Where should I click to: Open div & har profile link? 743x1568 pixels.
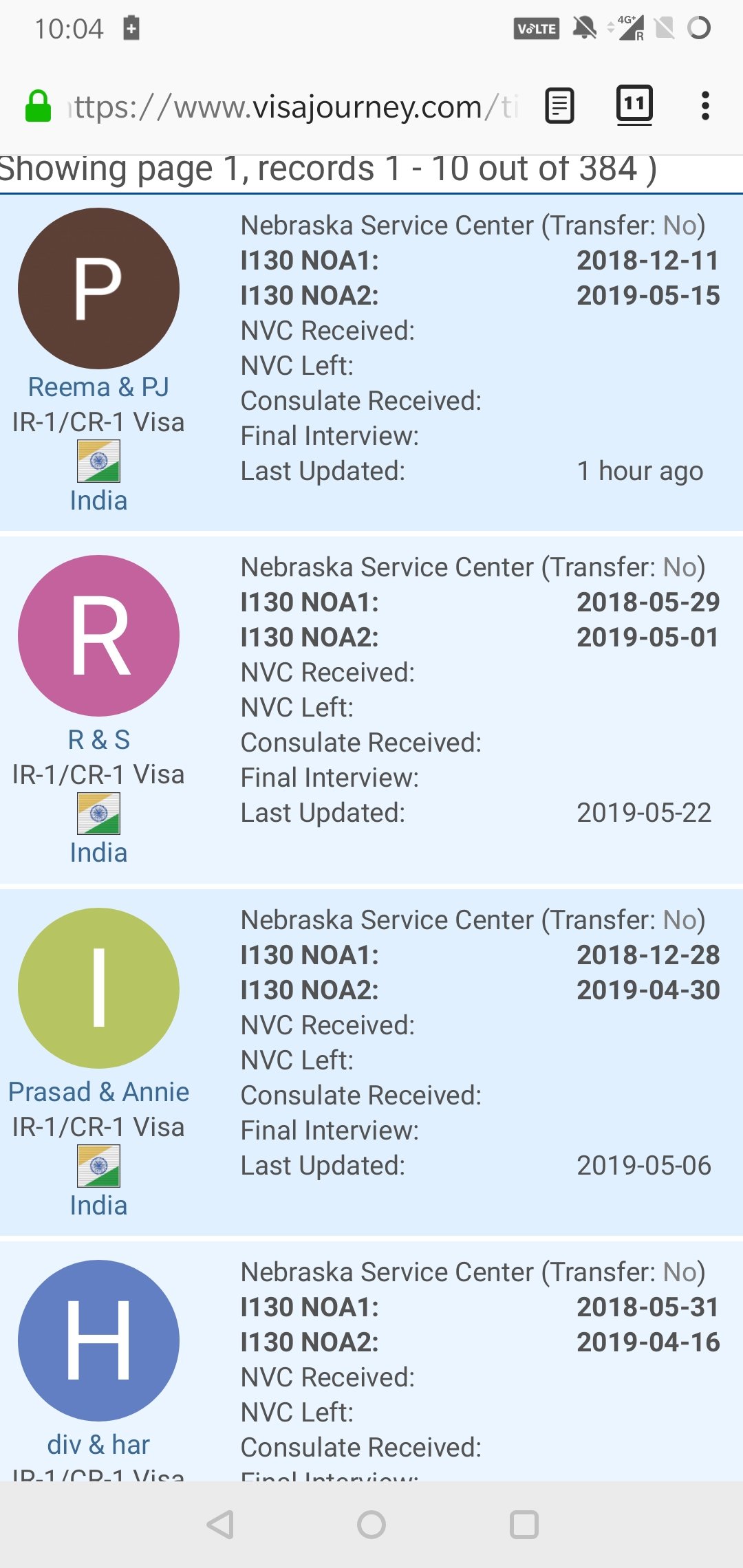point(98,1444)
